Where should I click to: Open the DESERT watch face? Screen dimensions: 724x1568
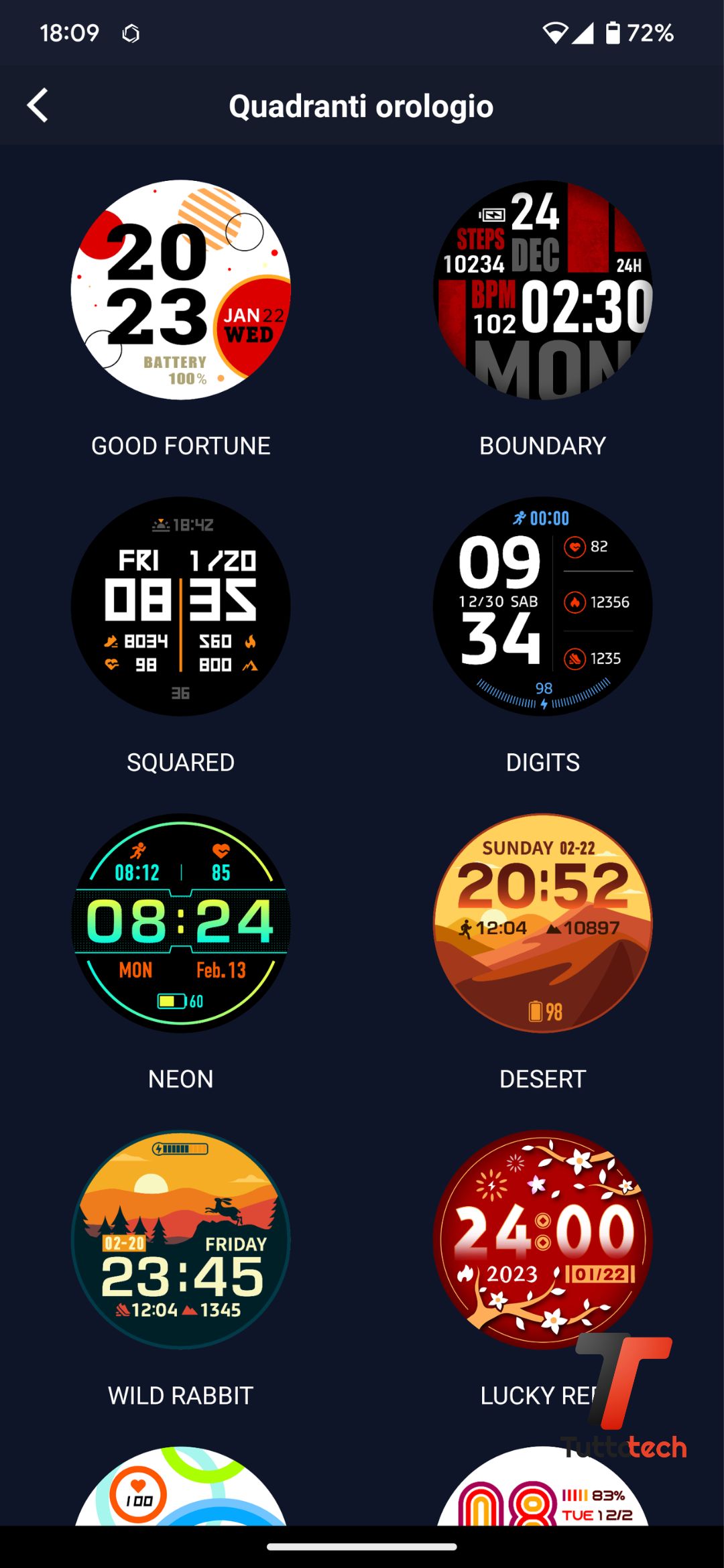543,923
